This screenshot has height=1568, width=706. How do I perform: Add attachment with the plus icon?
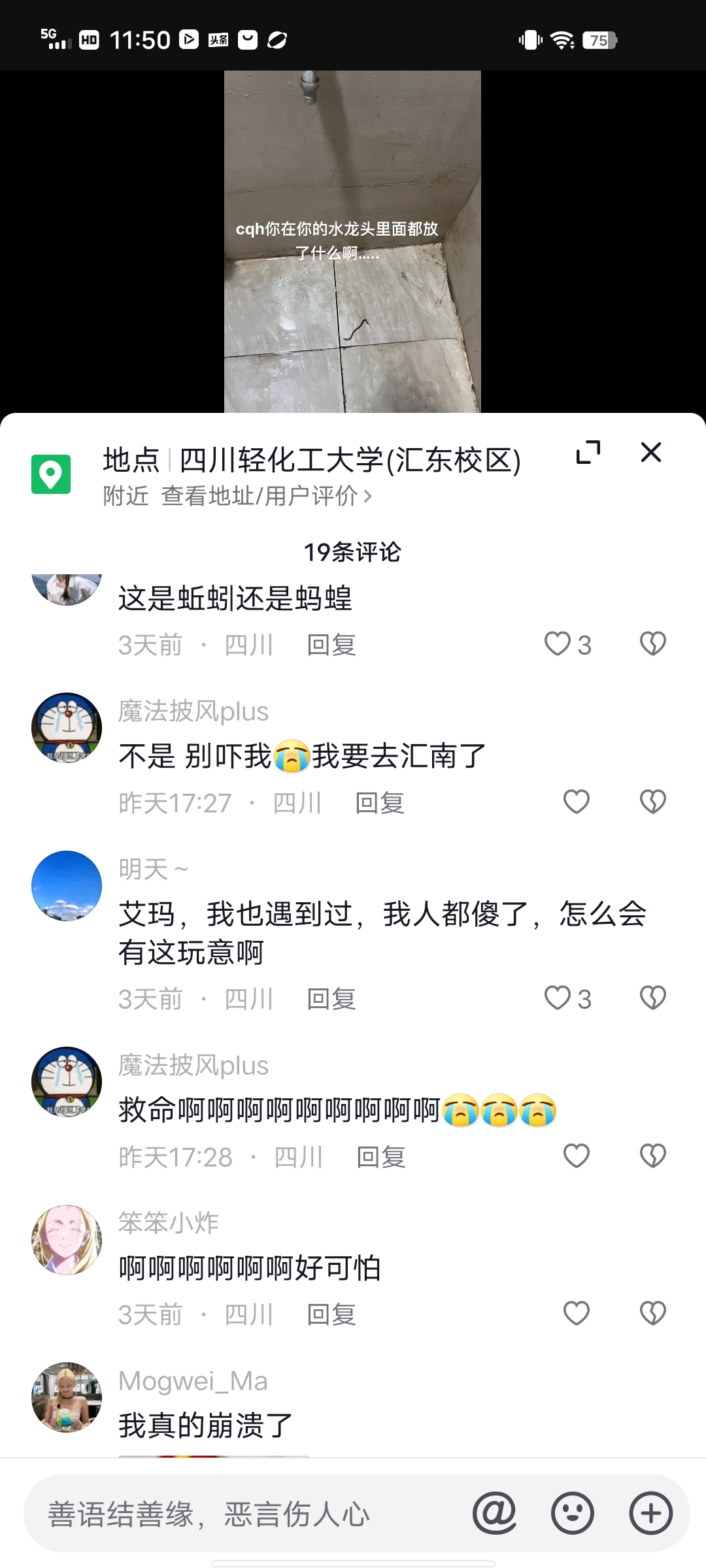tap(650, 1513)
